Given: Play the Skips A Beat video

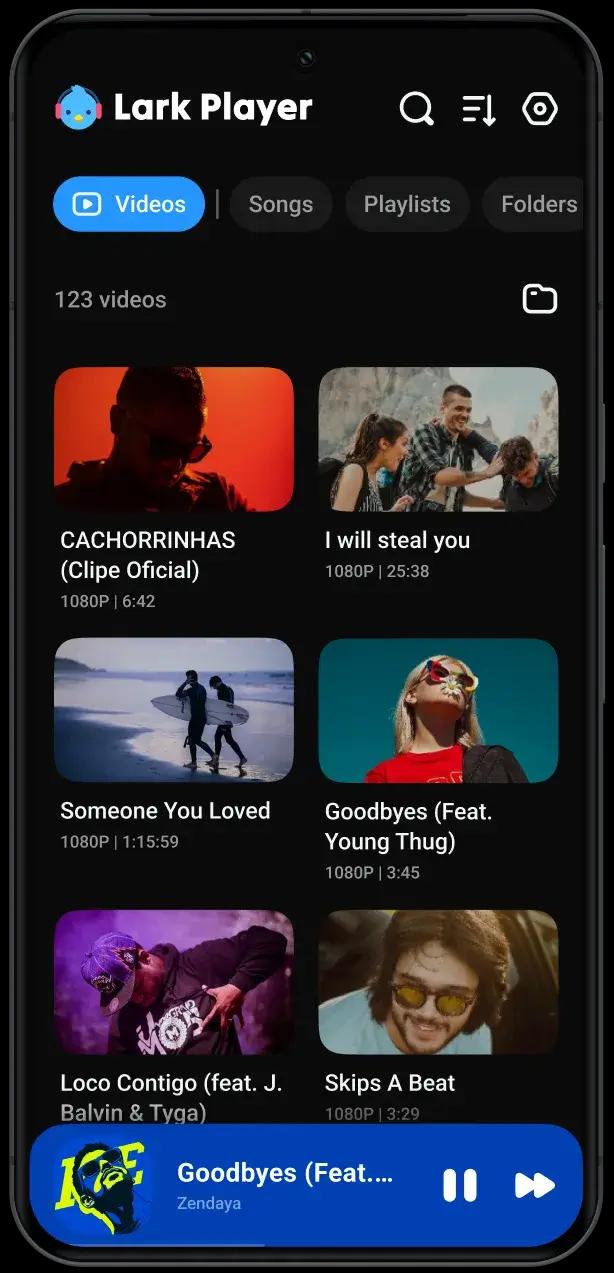Looking at the screenshot, I should tap(438, 982).
